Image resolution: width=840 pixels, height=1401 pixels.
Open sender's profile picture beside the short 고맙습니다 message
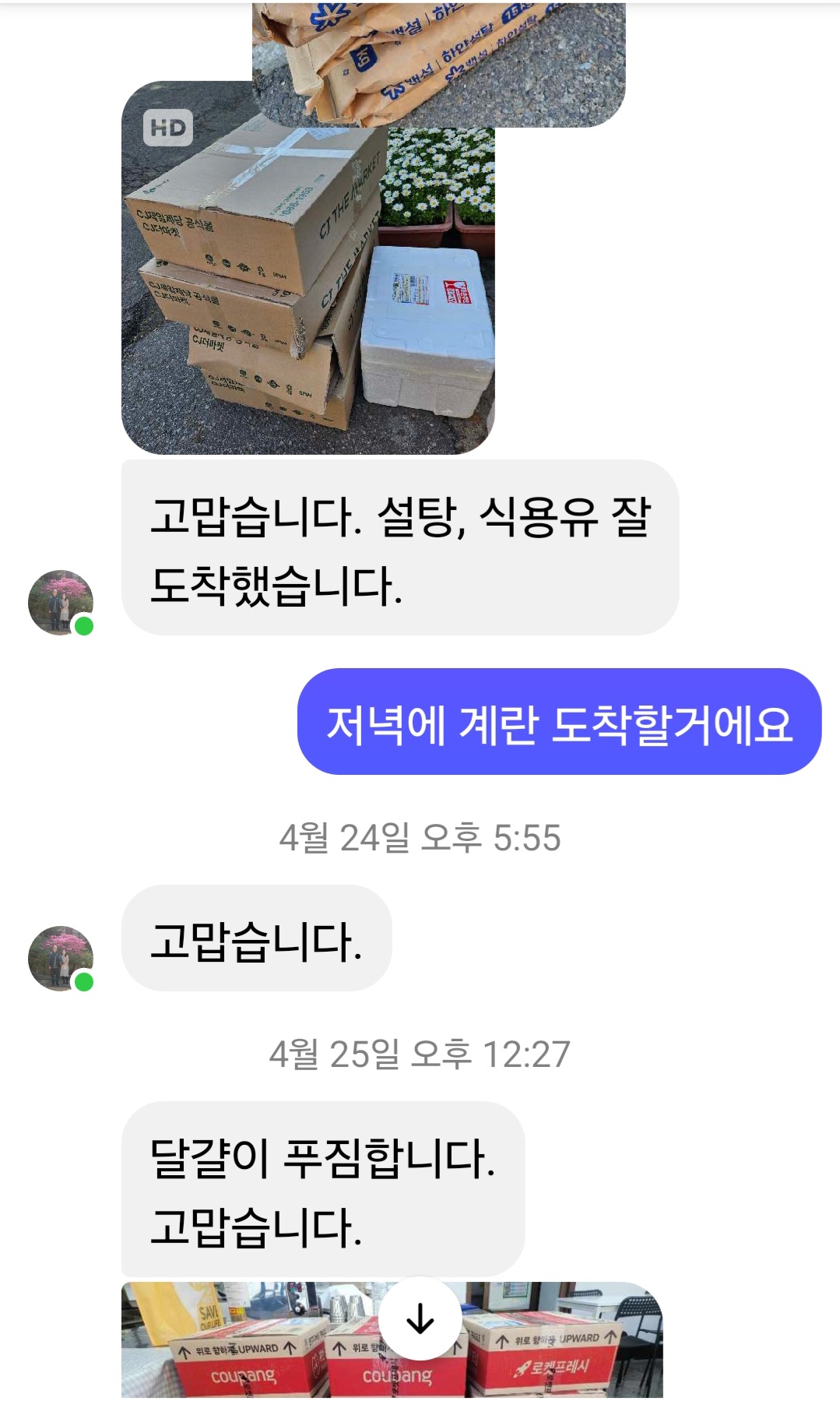[60, 958]
